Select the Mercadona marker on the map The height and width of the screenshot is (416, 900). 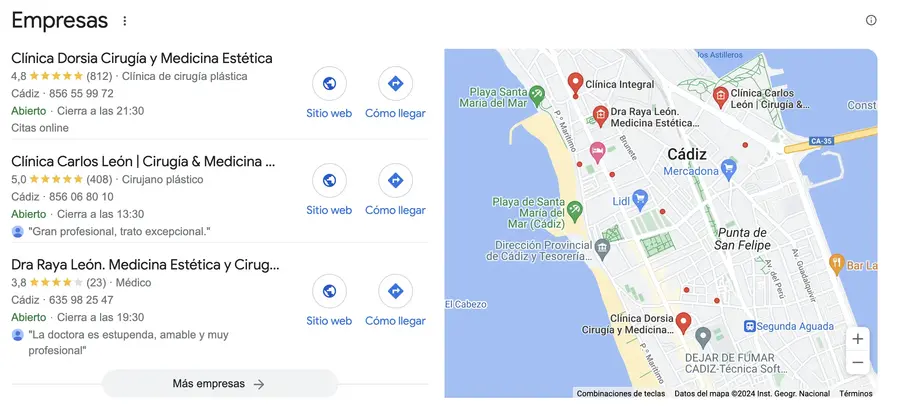click(729, 170)
